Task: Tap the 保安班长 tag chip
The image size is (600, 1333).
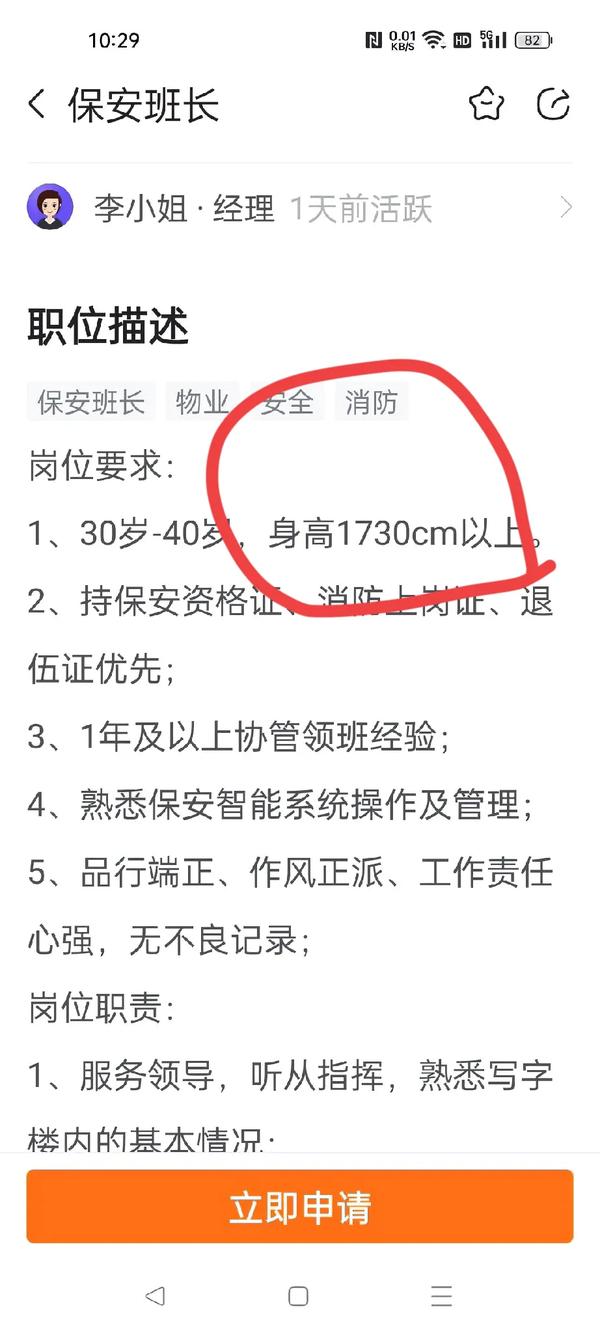Action: click(91, 402)
